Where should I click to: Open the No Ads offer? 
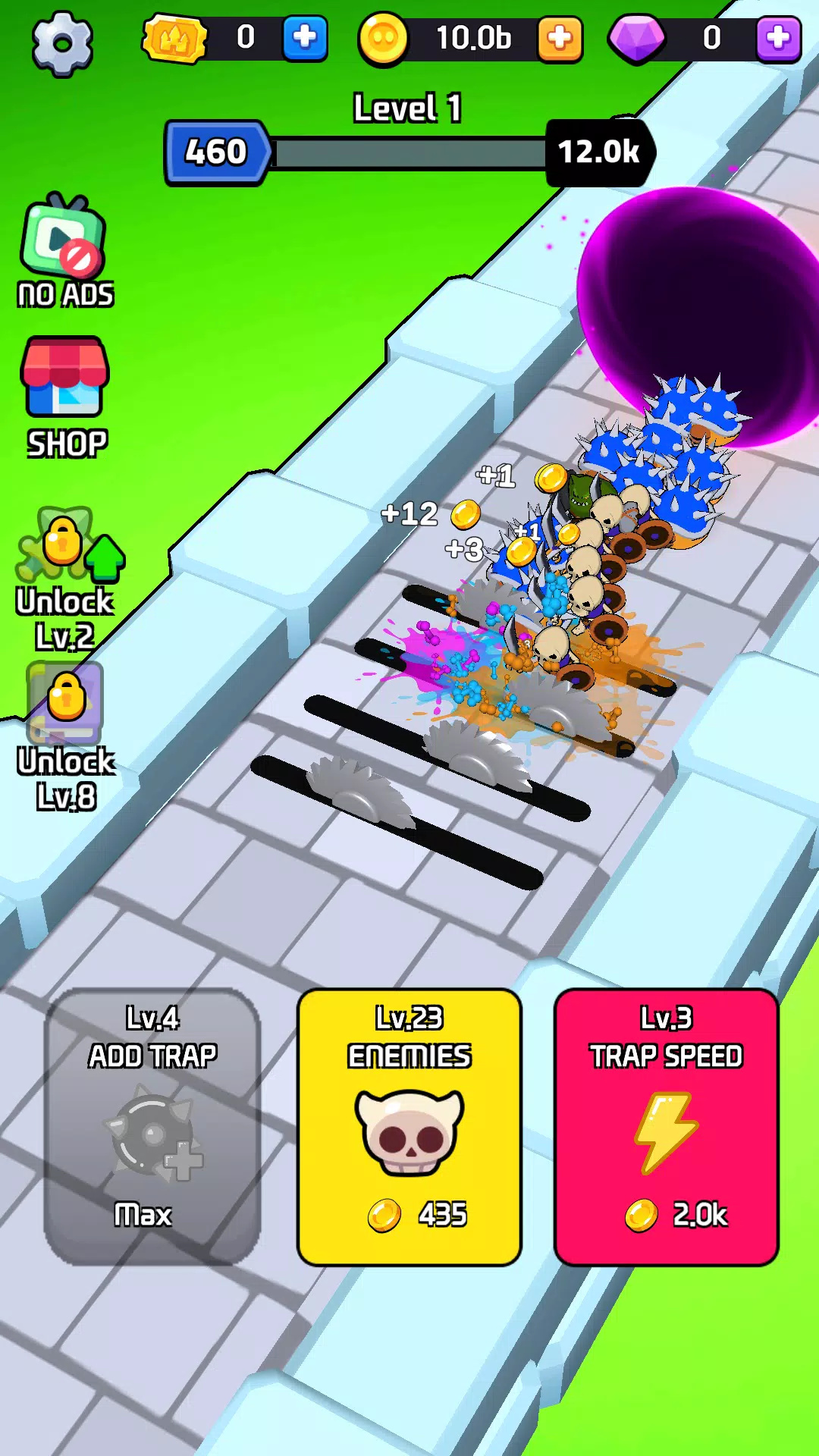click(65, 252)
